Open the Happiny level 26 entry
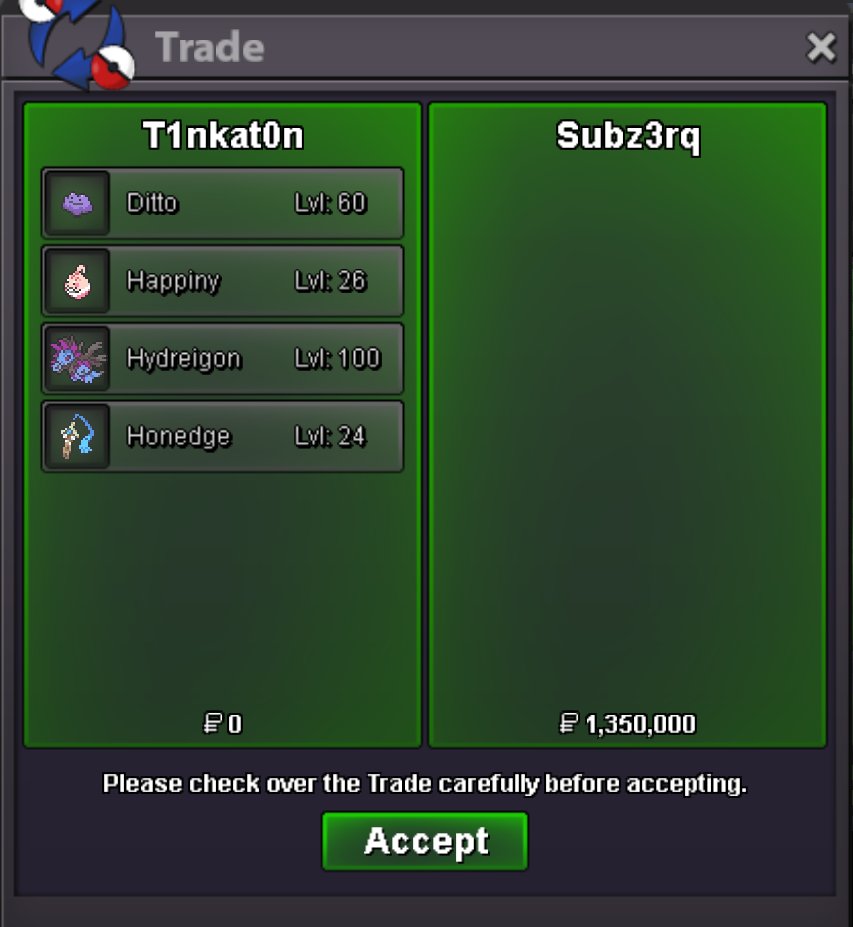Screen dimensions: 853x927 222,281
